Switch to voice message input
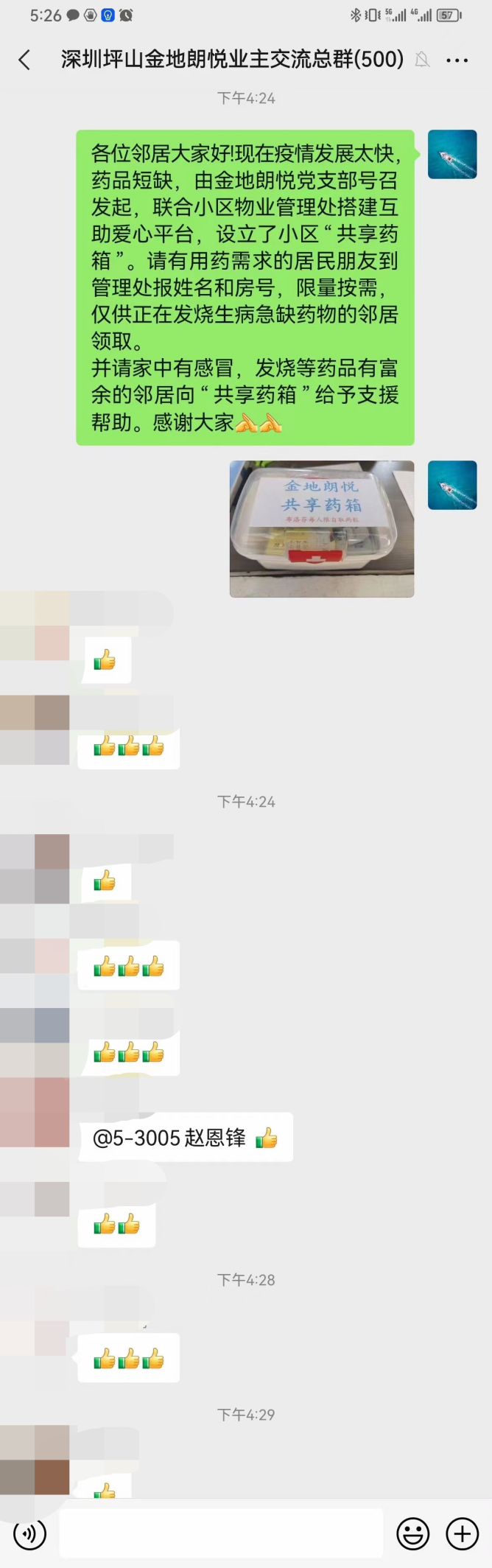The height and width of the screenshot is (1568, 492). [x=29, y=1534]
